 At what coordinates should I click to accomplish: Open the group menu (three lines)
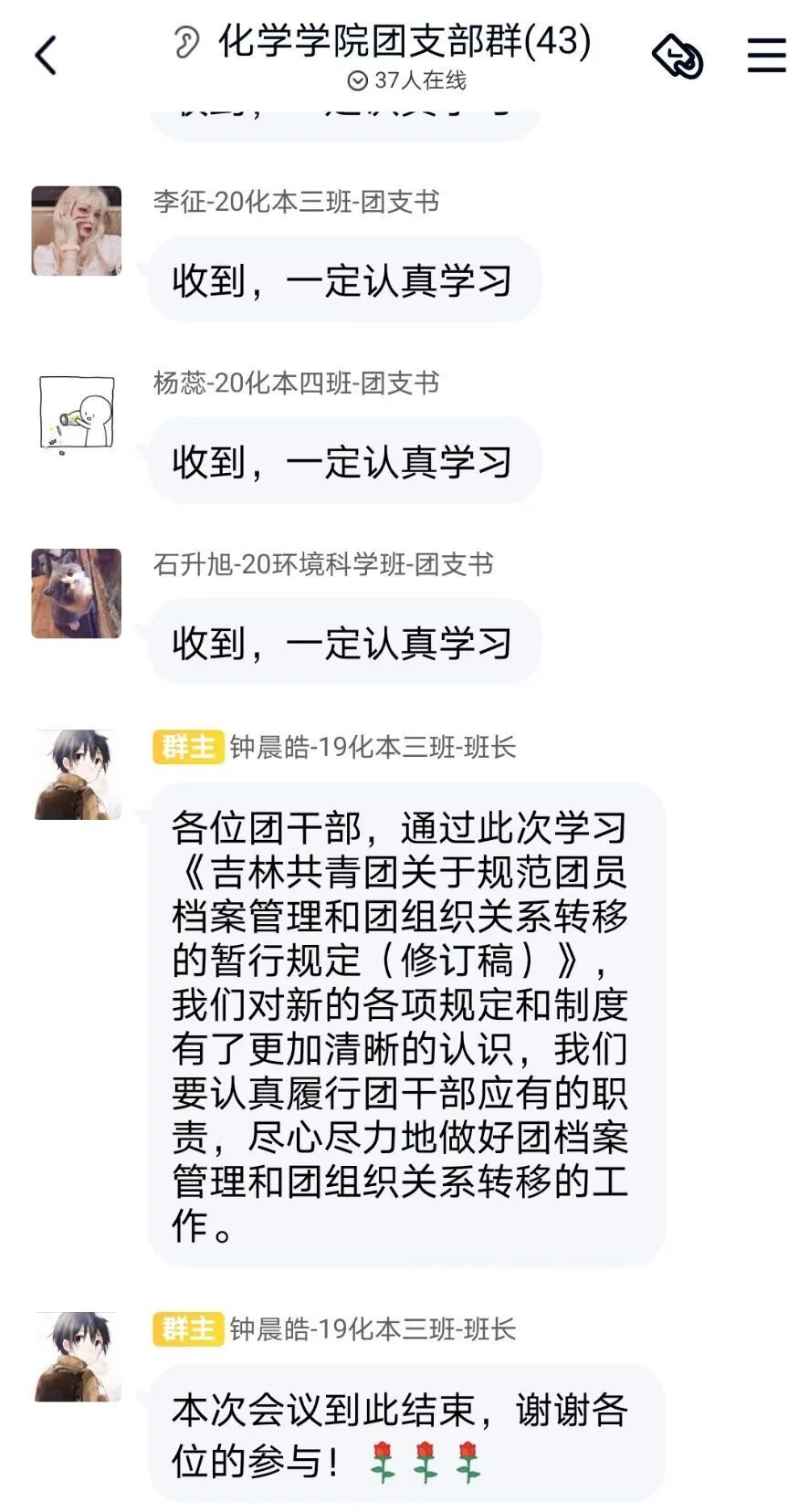click(x=766, y=56)
